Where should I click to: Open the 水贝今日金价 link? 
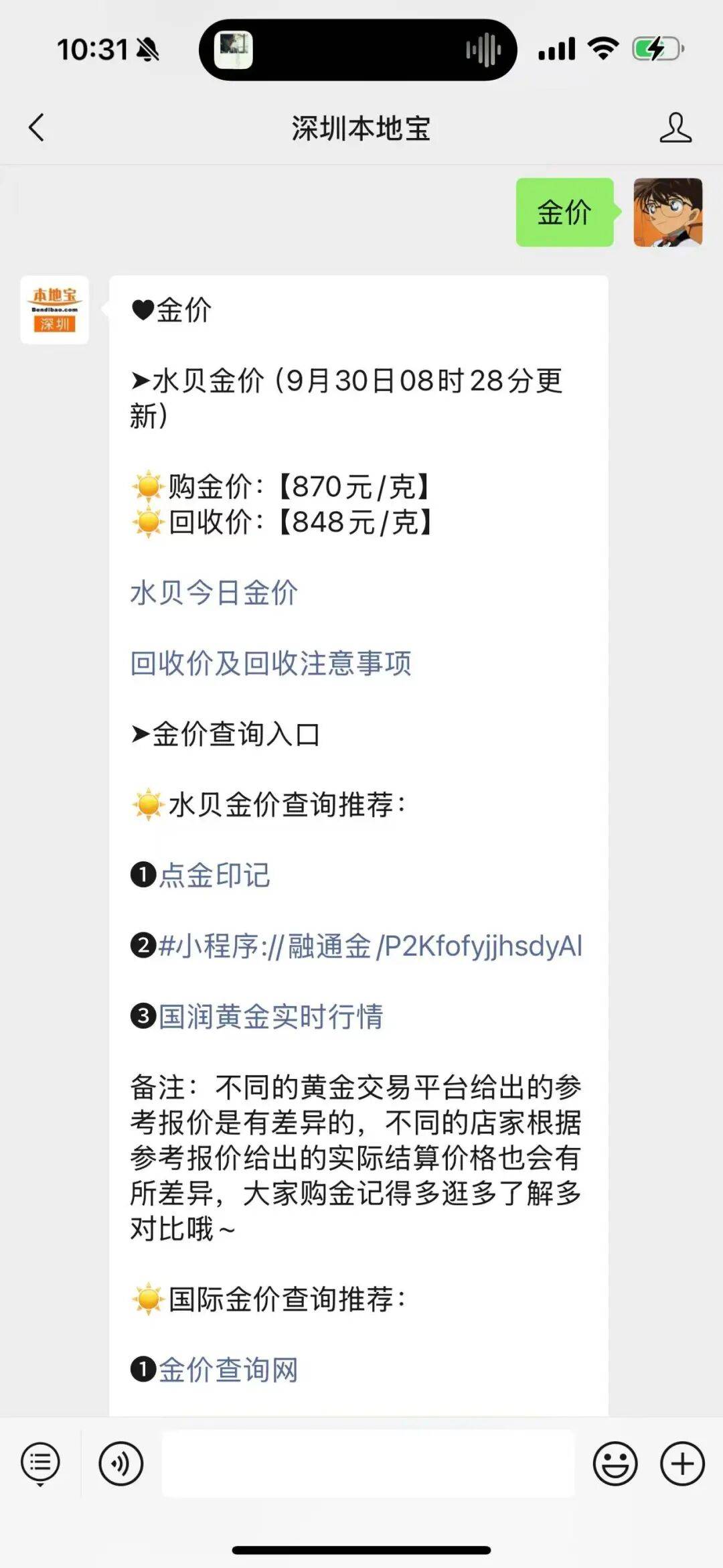(x=214, y=593)
